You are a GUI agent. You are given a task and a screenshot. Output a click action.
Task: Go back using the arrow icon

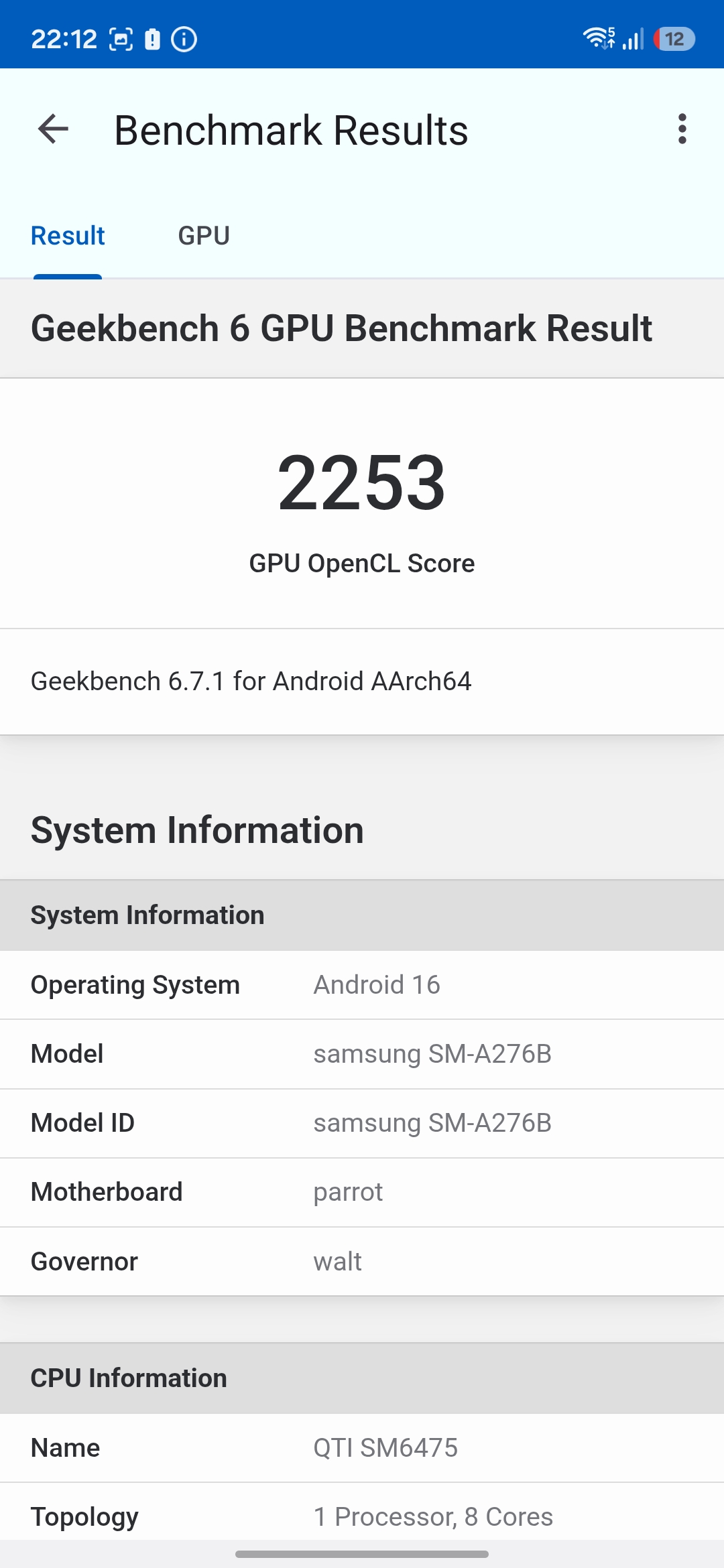pyautogui.click(x=53, y=129)
